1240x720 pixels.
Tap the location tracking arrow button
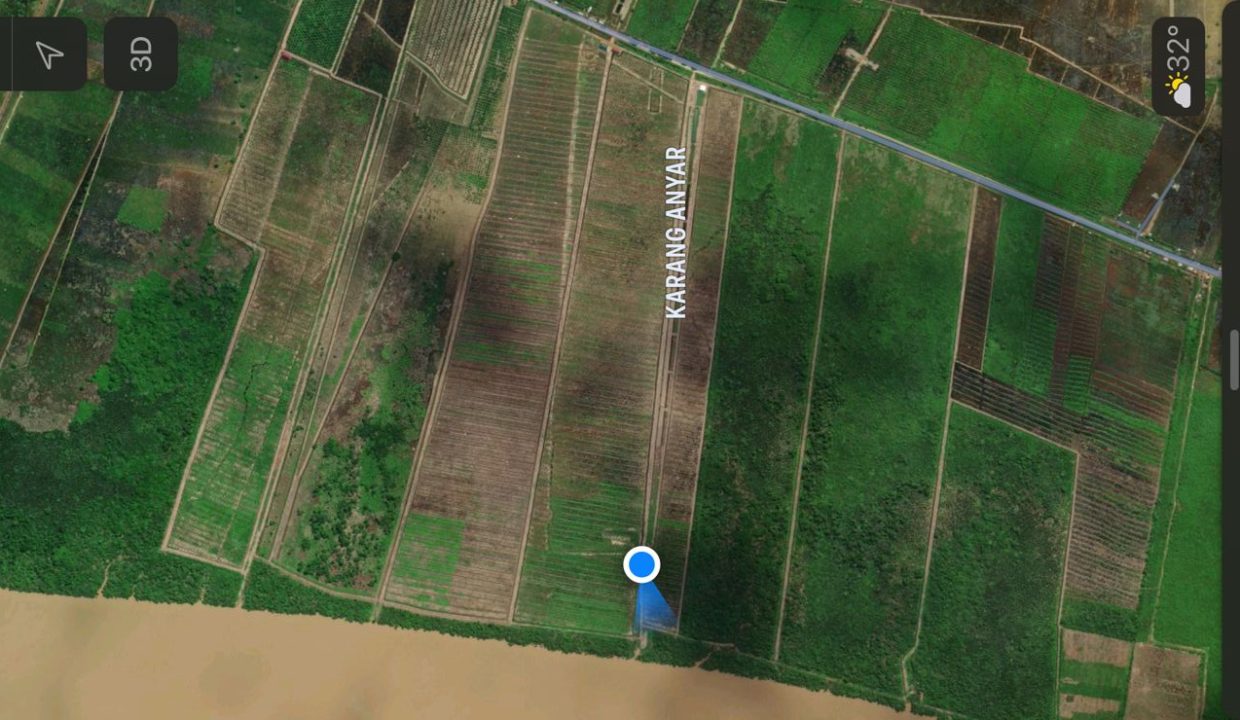pyautogui.click(x=48, y=55)
